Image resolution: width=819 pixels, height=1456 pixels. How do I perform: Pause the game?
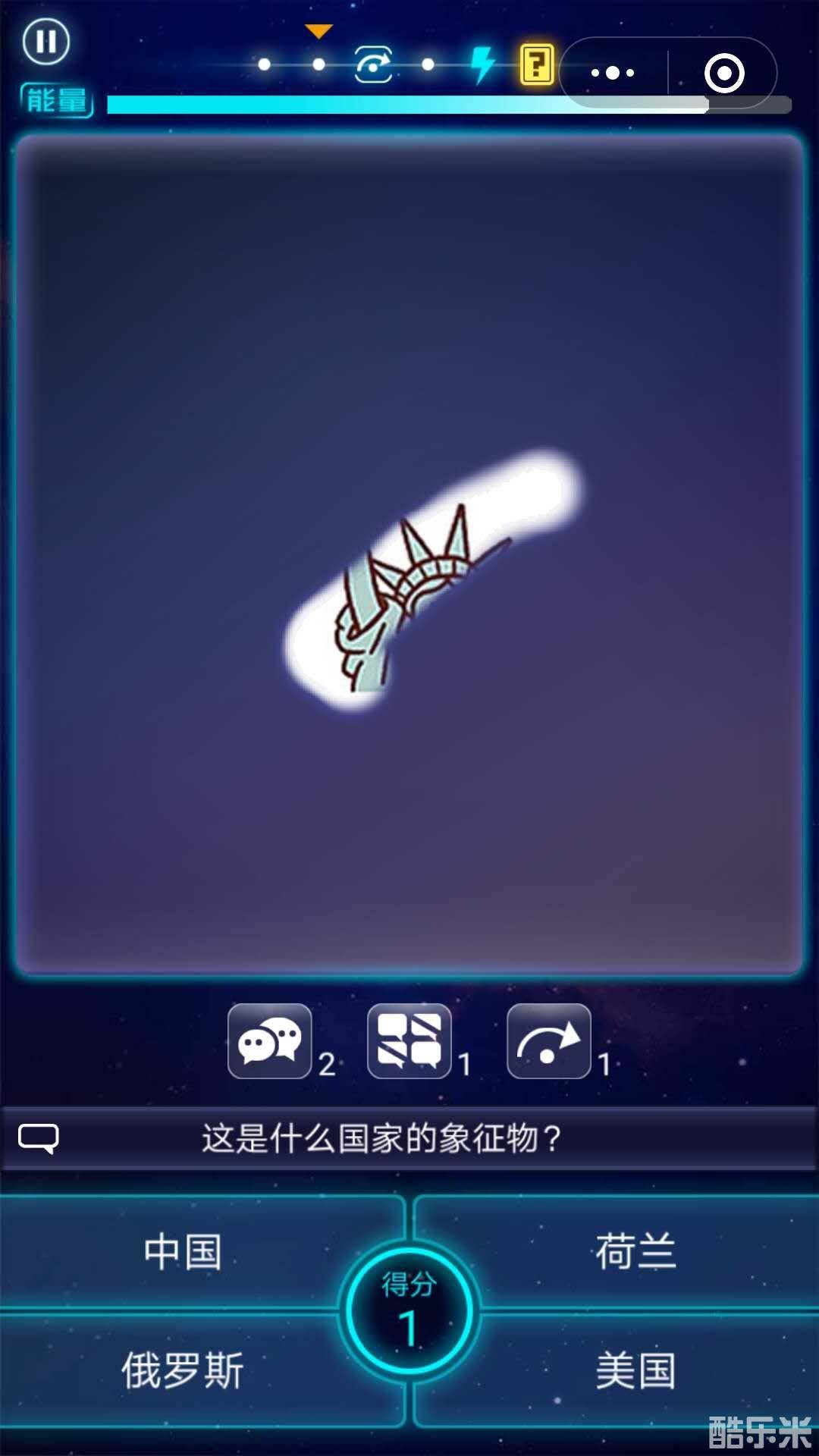[46, 41]
